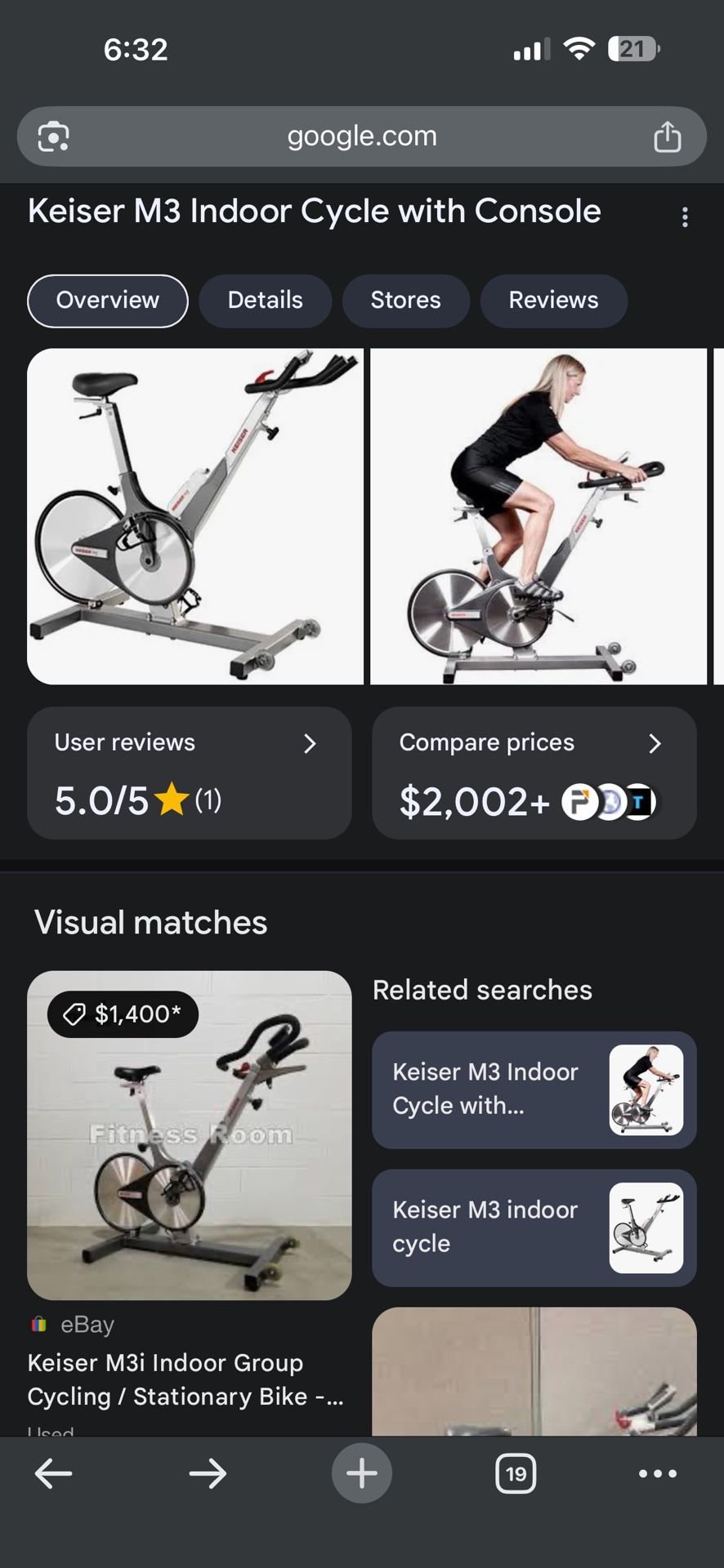
Task: Switch to the Stores tab
Action: click(x=405, y=301)
